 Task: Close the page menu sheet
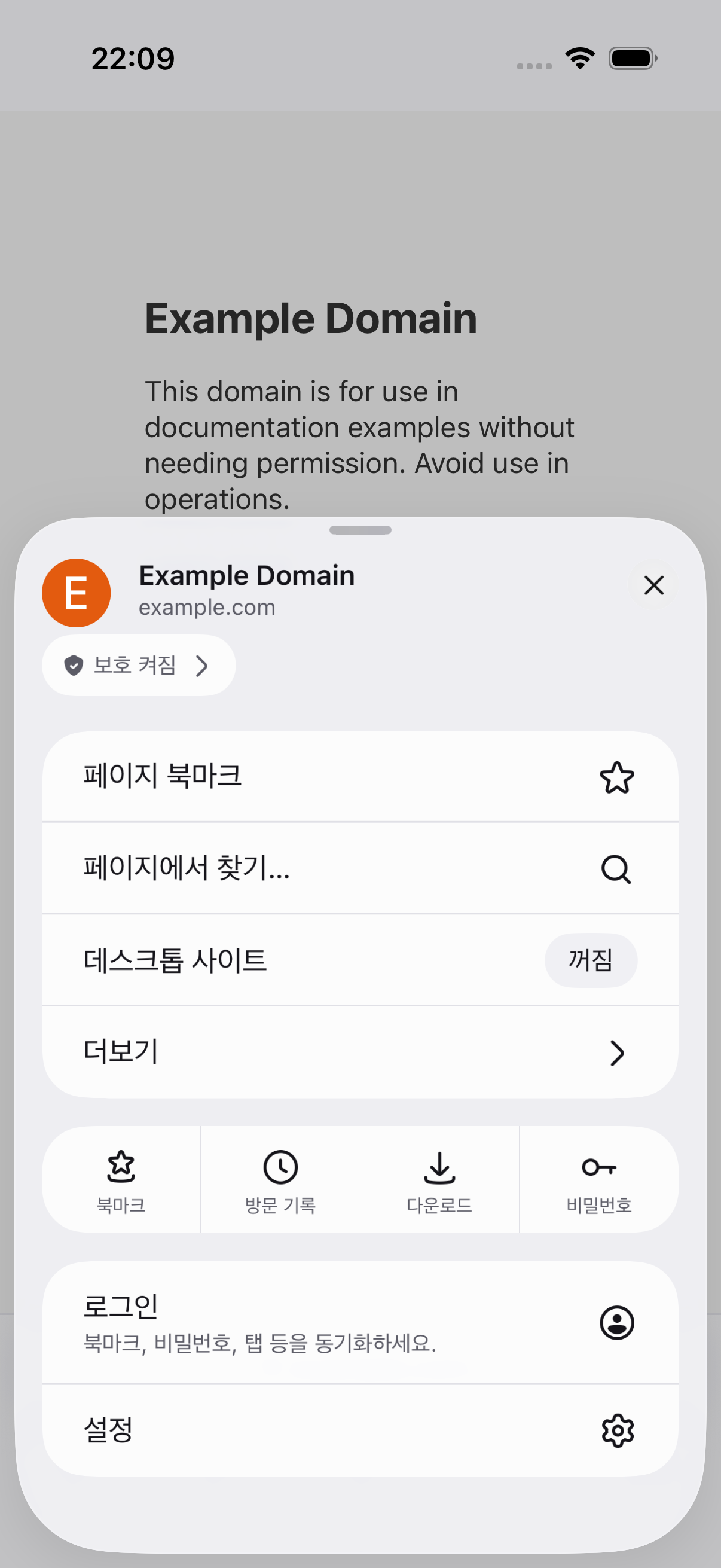click(x=653, y=585)
